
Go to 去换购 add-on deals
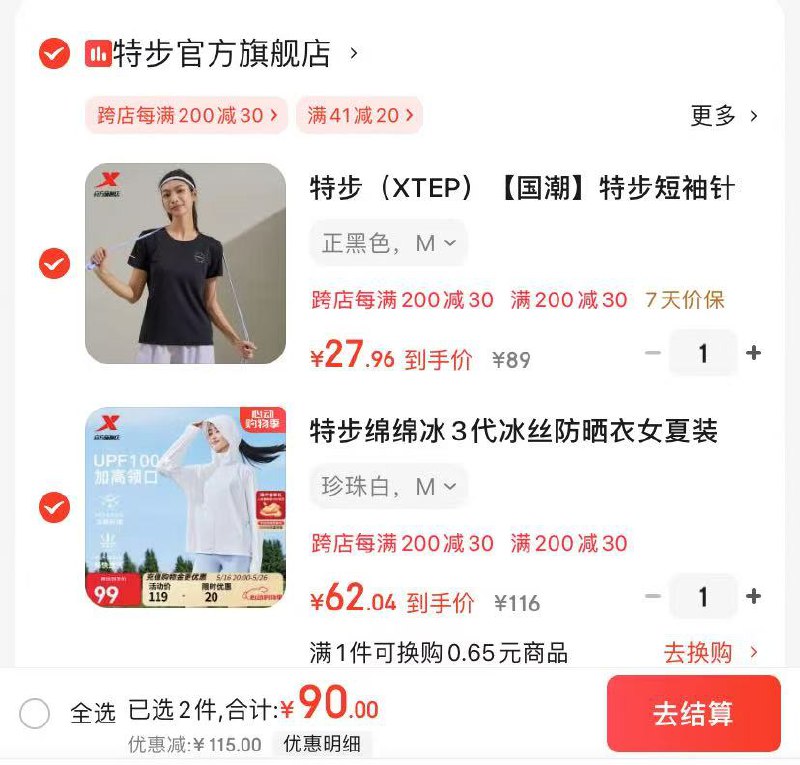(x=710, y=653)
